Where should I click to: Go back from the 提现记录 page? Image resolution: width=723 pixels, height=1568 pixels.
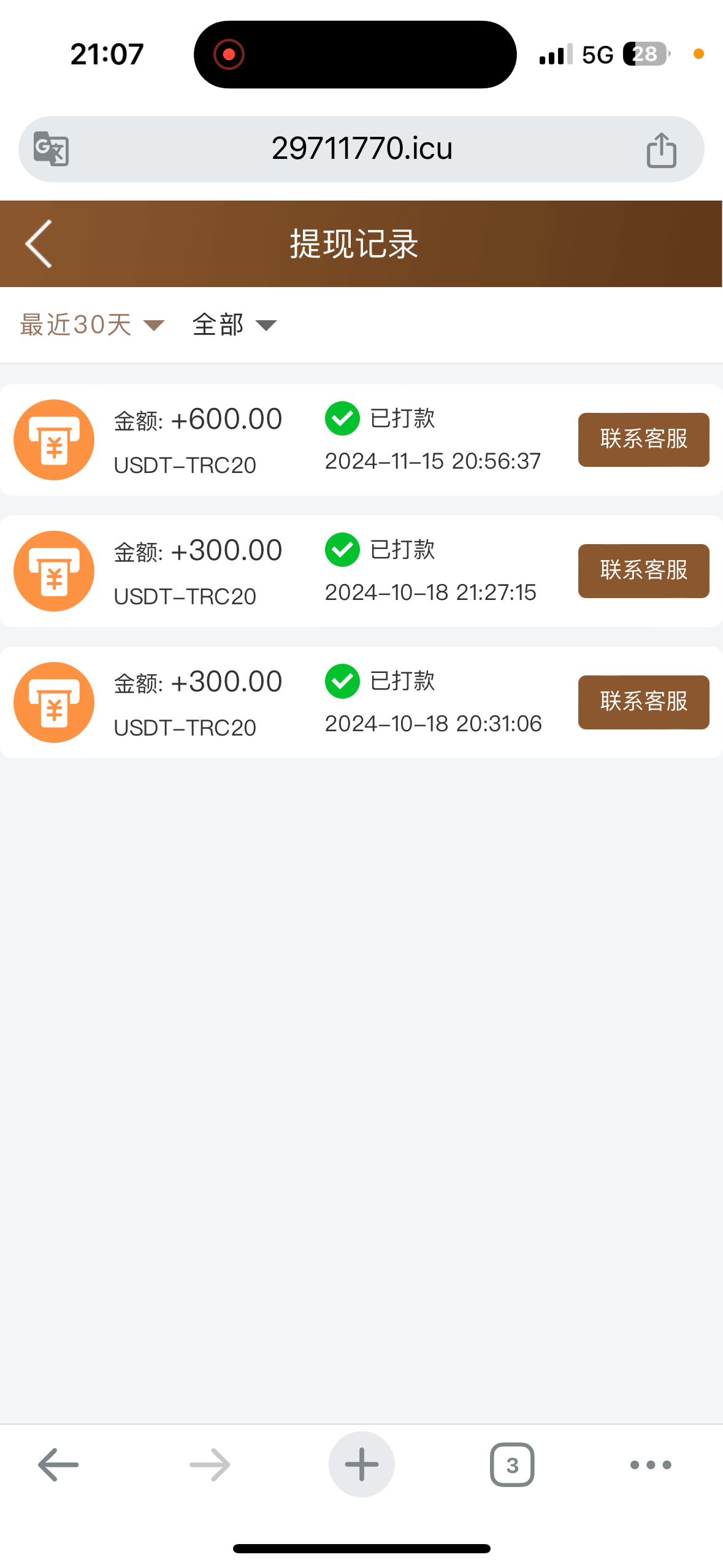[x=39, y=244]
